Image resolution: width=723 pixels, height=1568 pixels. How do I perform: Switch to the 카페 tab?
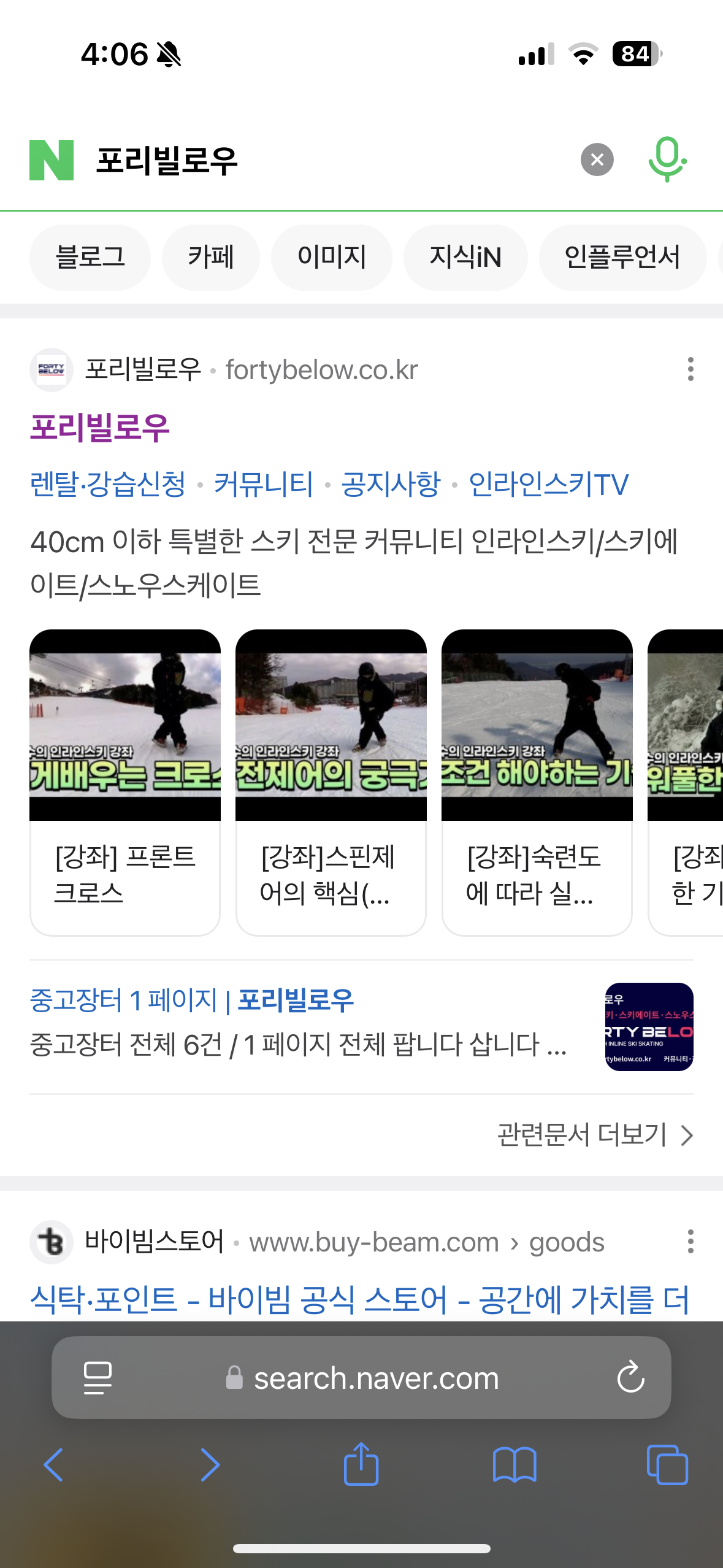210,257
